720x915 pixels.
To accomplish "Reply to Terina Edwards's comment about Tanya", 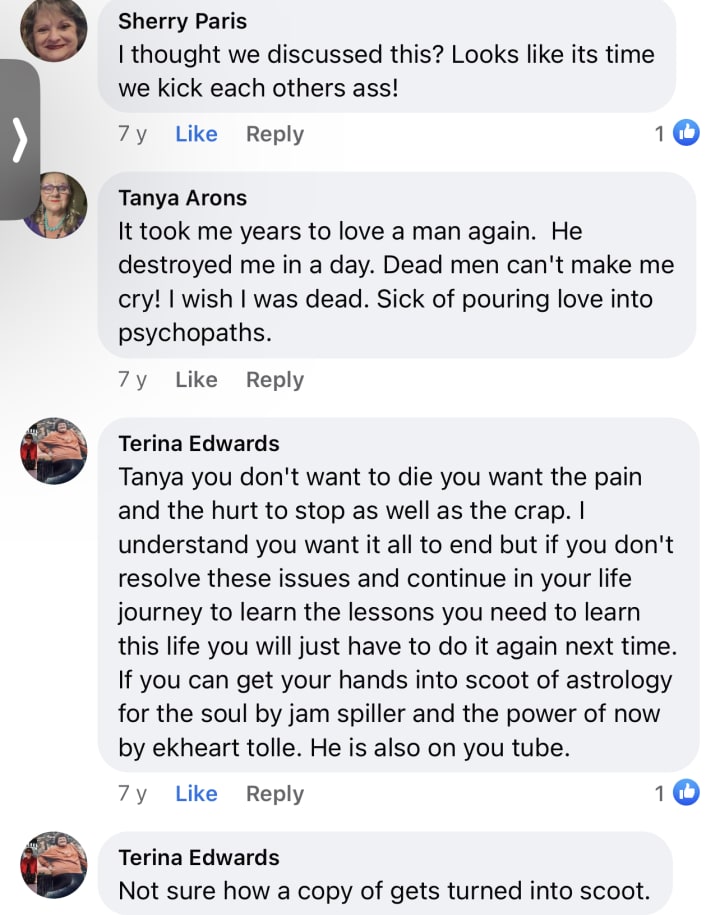I will point(275,794).
